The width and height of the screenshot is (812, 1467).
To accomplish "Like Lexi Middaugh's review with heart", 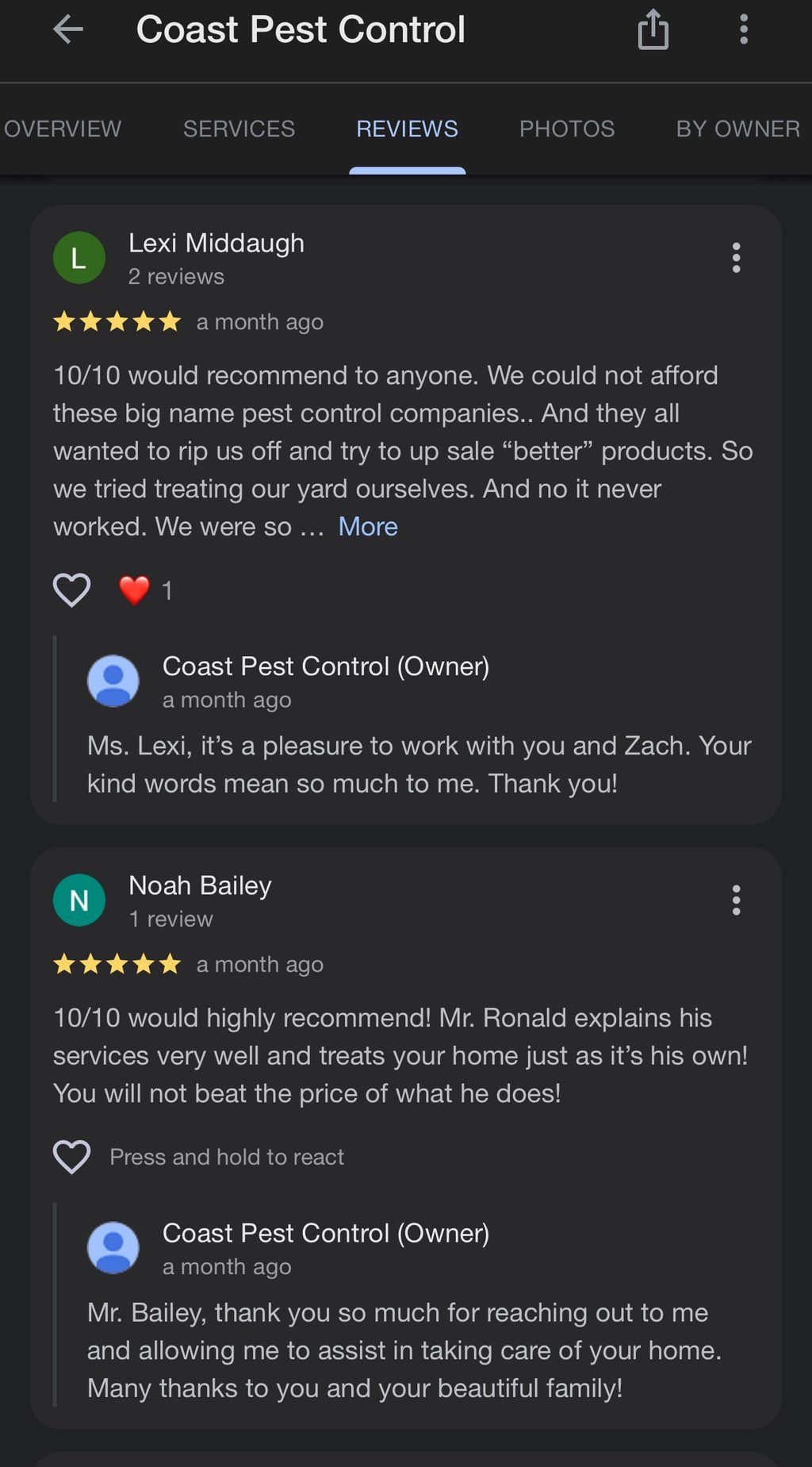I will tap(71, 590).
